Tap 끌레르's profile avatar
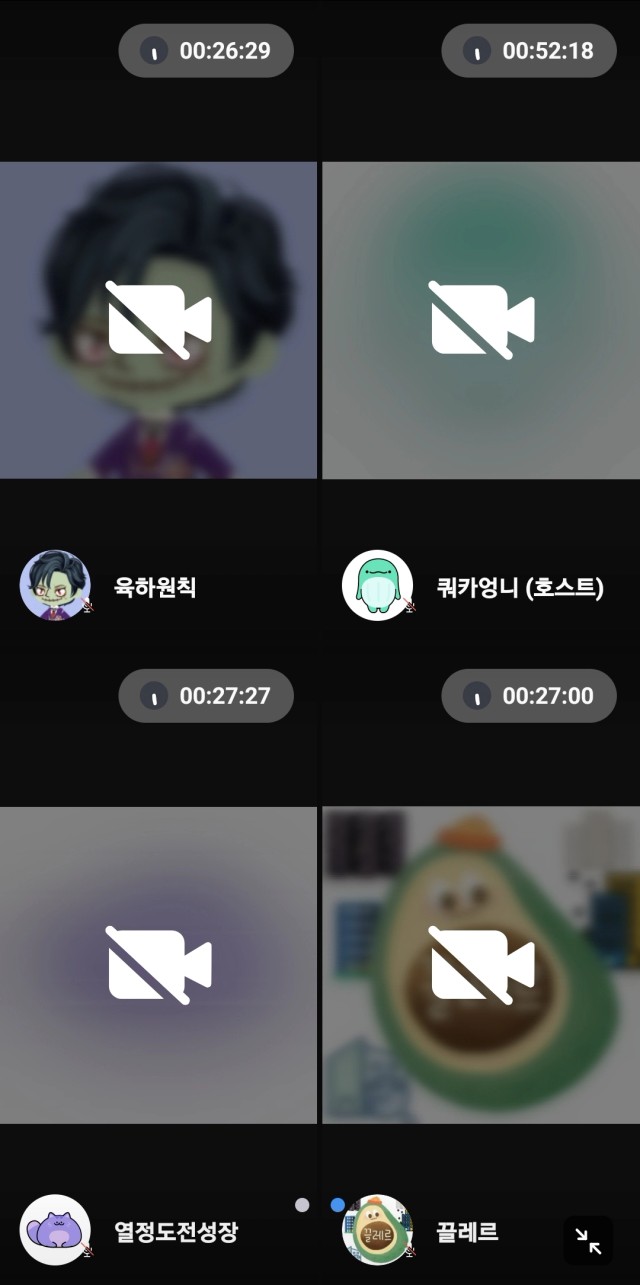640x1285 pixels. [x=377, y=1230]
